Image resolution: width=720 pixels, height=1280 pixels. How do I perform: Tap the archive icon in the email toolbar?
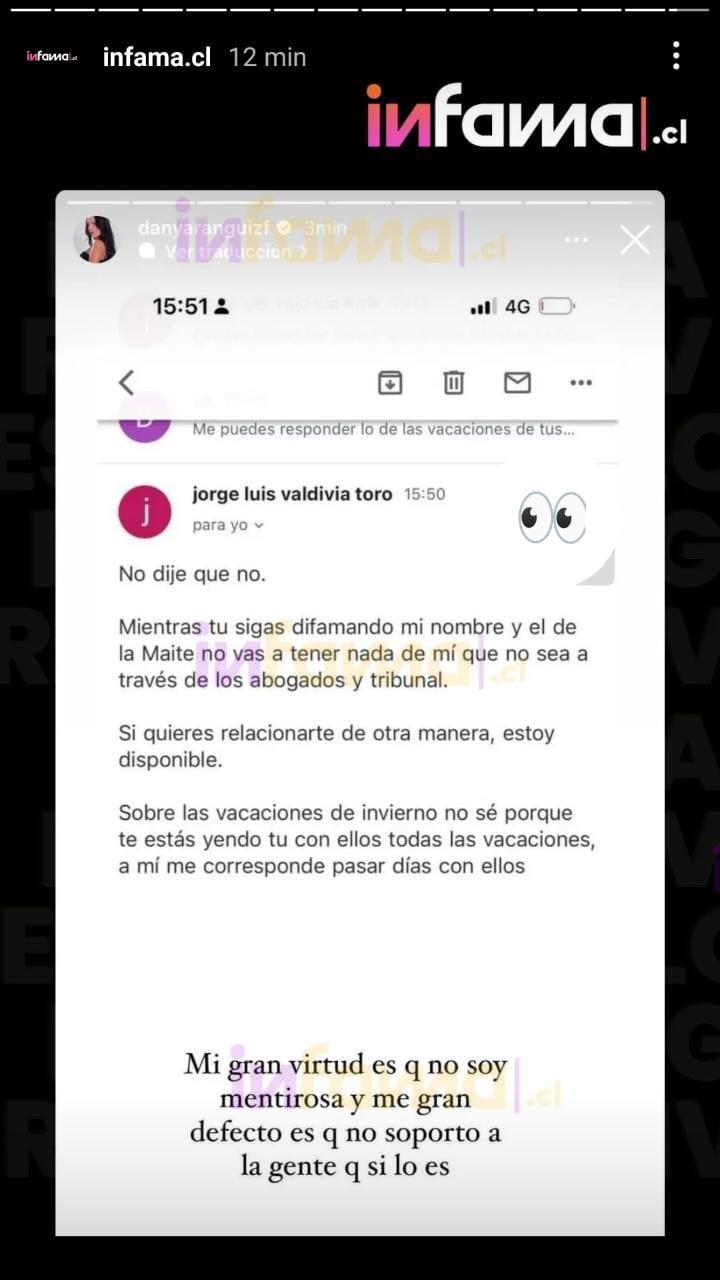click(390, 383)
